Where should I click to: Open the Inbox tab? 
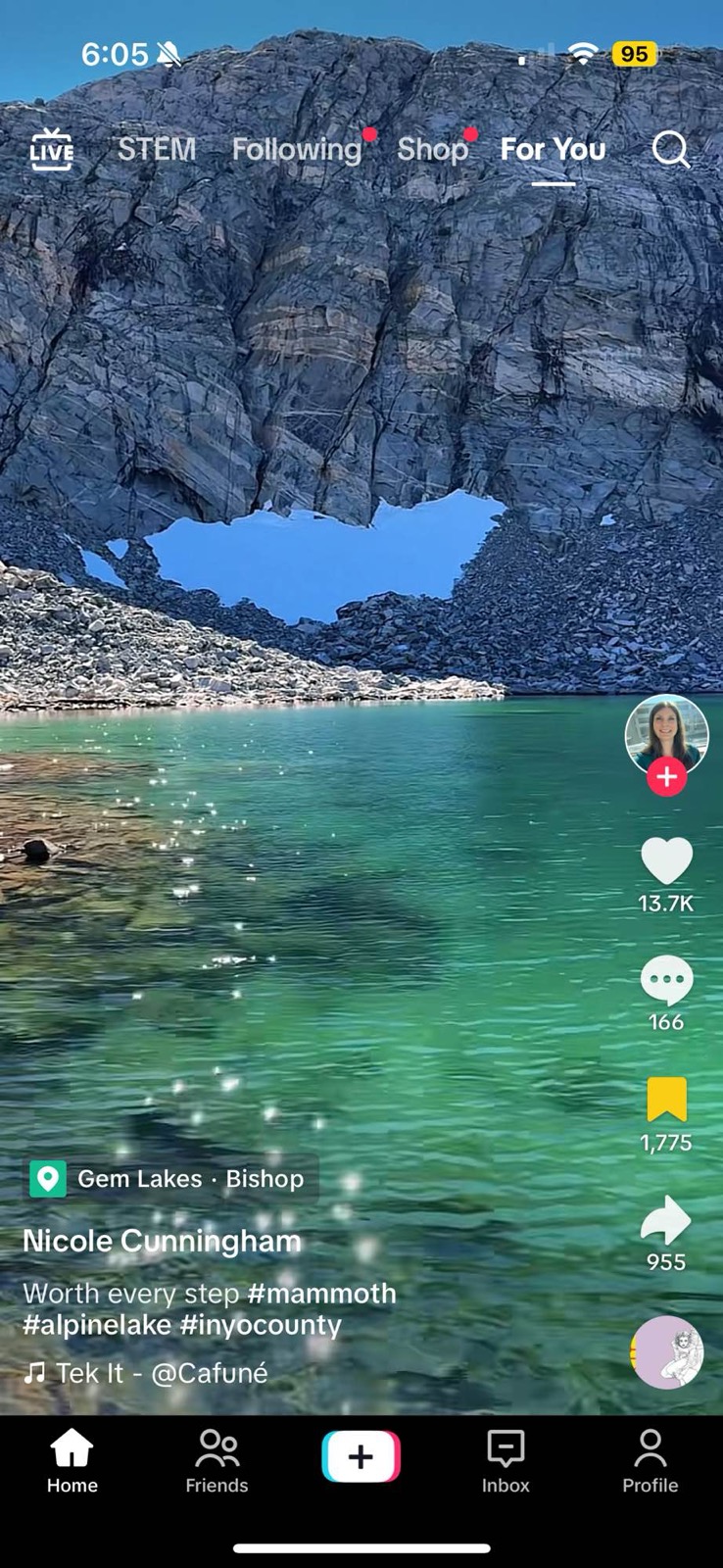(x=506, y=1460)
